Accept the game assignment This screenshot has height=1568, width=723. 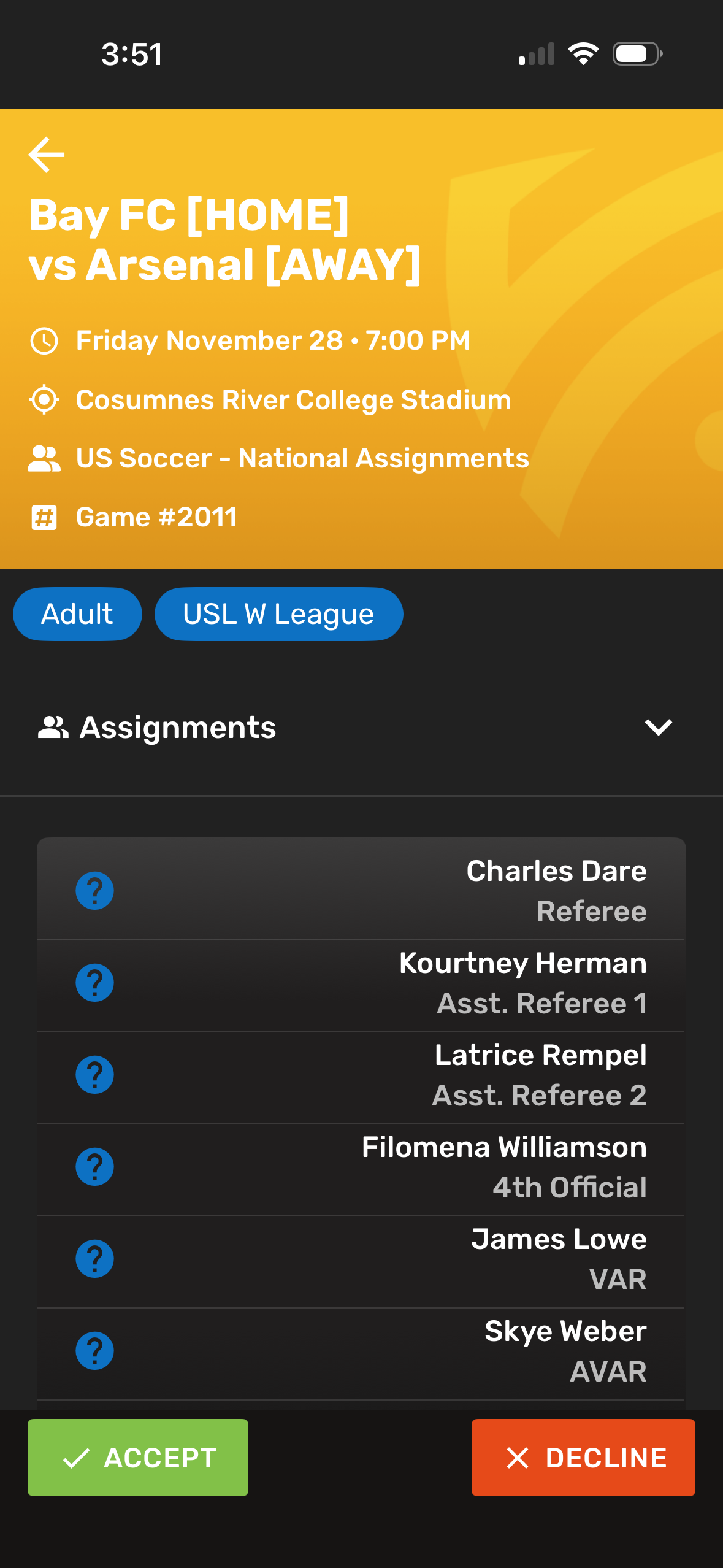click(137, 1456)
